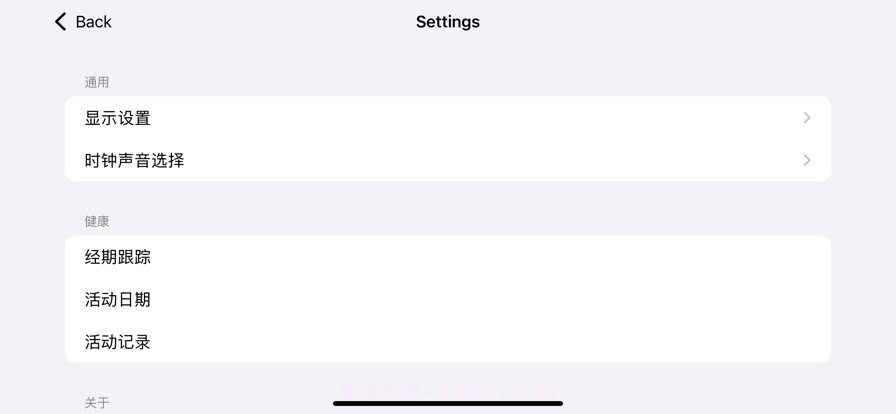The width and height of the screenshot is (896, 414).
Task: Open 经期跟踪 period tracking
Action: [x=447, y=257]
